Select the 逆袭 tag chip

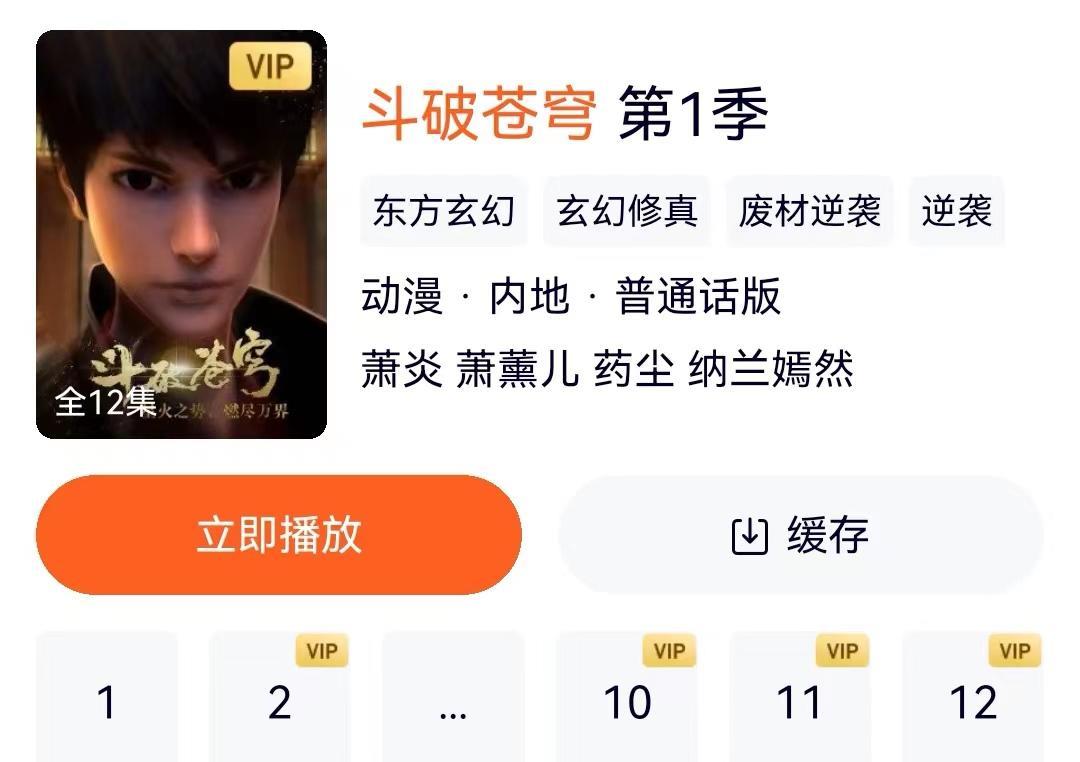956,211
